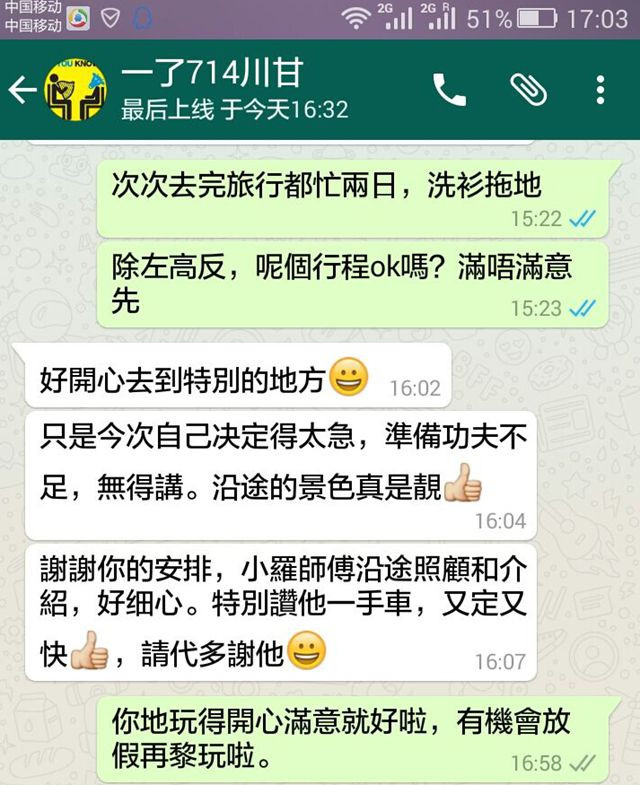This screenshot has height=785, width=640.
Task: Open the attachment paperclip menu
Action: (528, 90)
